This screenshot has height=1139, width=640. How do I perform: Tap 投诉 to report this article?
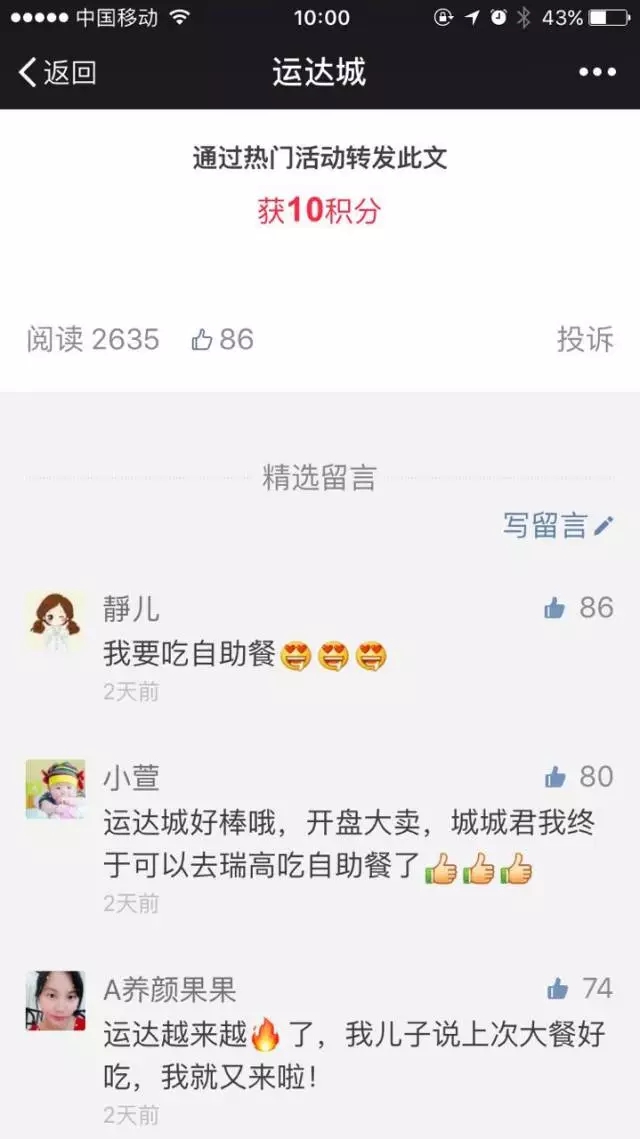[x=585, y=340]
